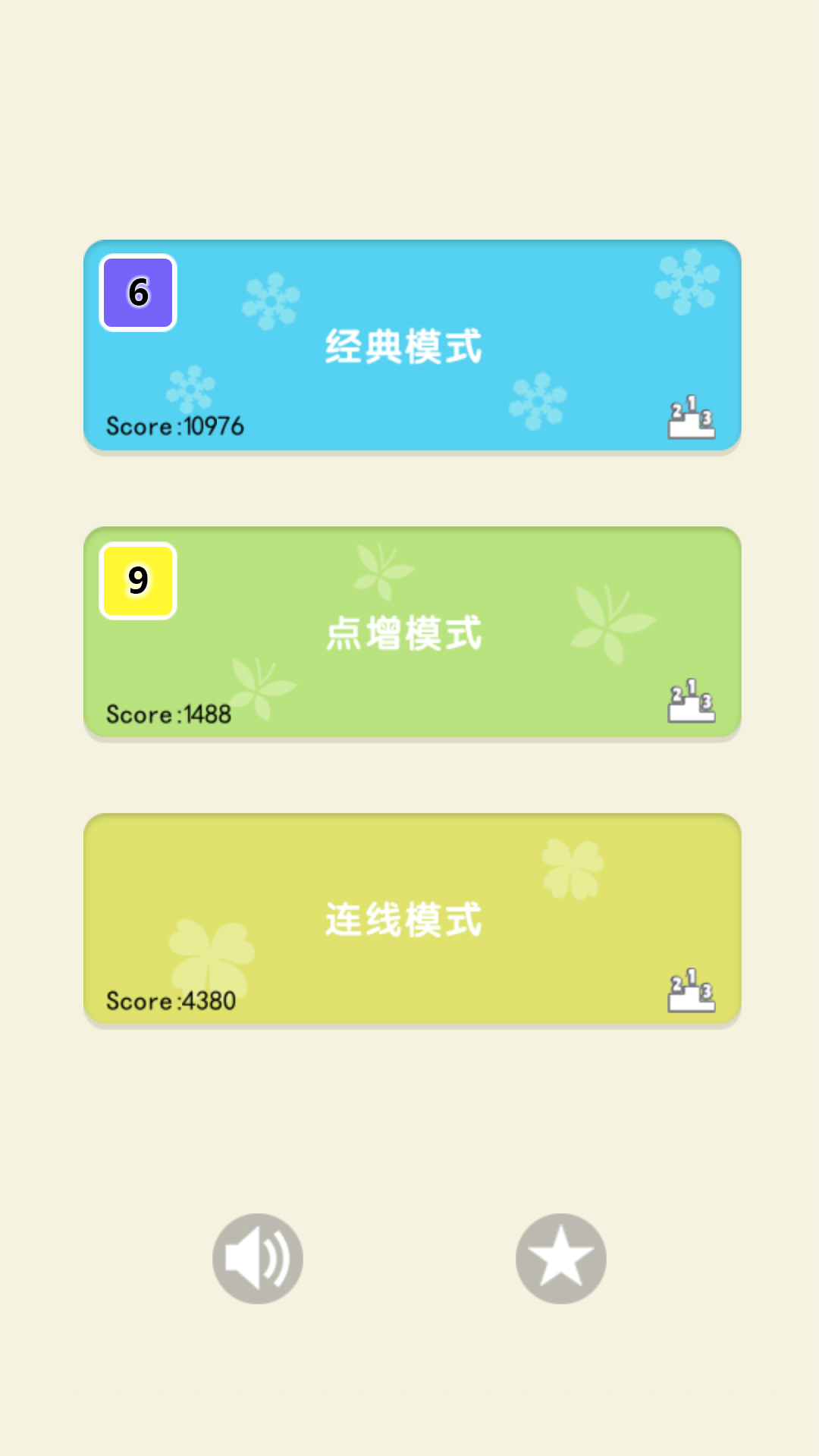
Task: Select the yellow tile showing 9
Action: click(x=138, y=580)
